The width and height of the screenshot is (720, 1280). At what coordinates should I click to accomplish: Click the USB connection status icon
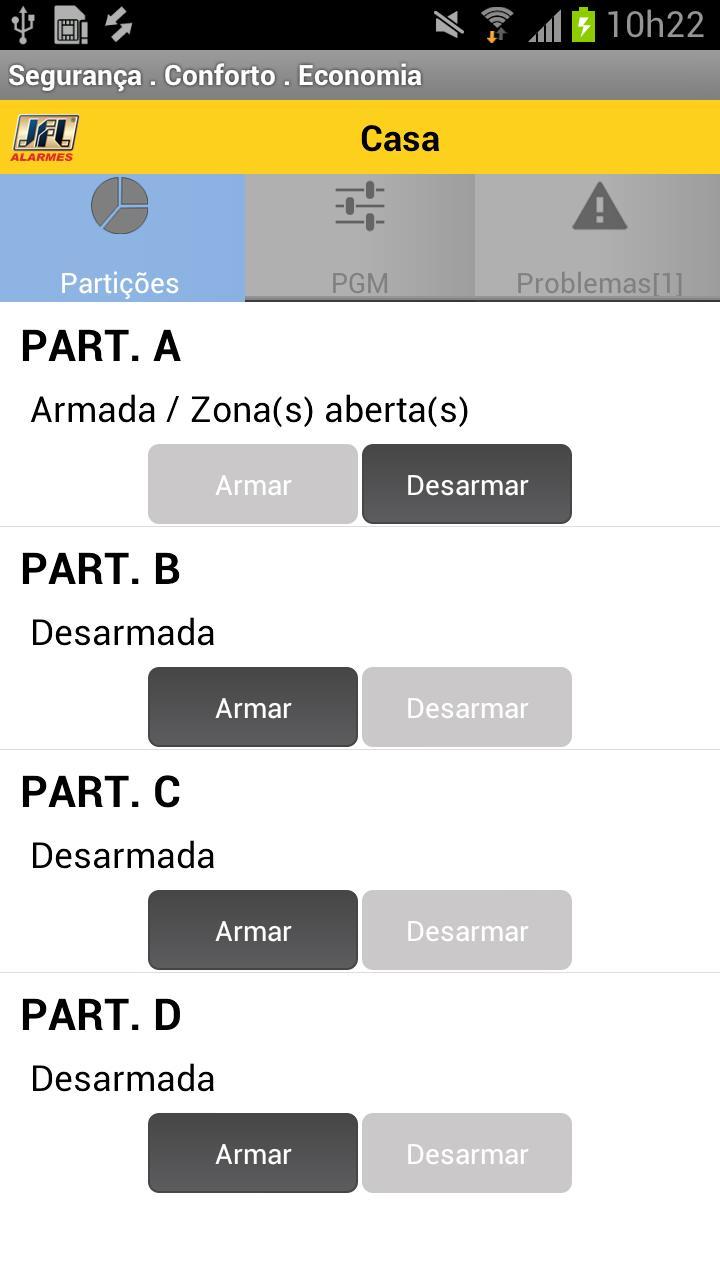pos(24,22)
